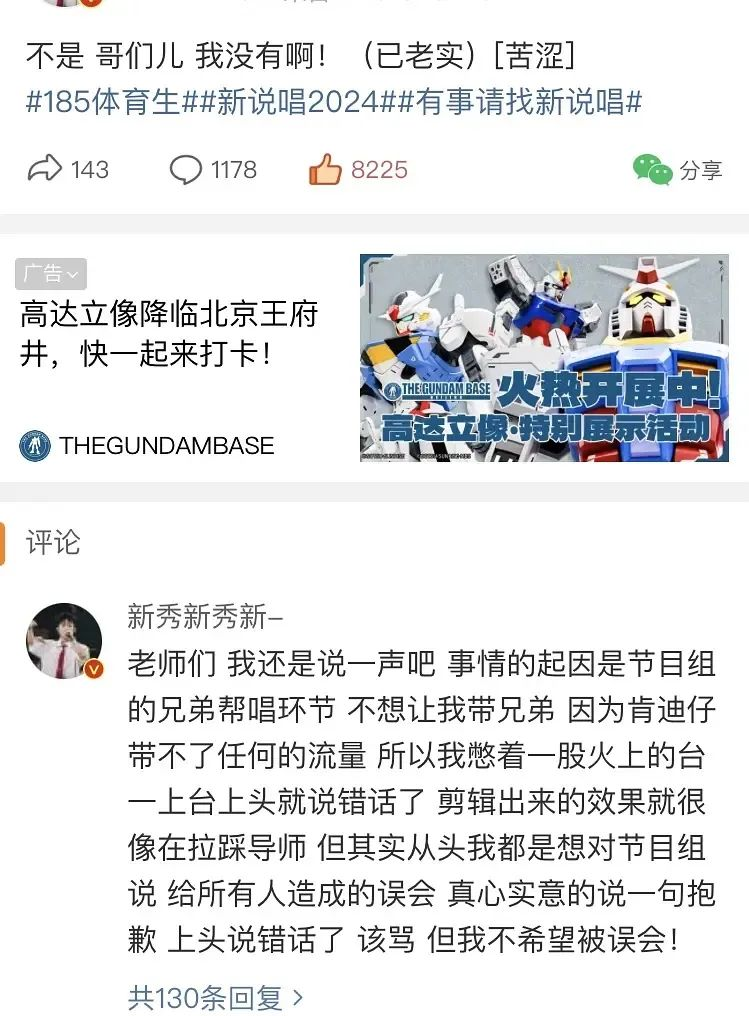
Task: Open the comments with 1178 replies
Action: (186, 170)
